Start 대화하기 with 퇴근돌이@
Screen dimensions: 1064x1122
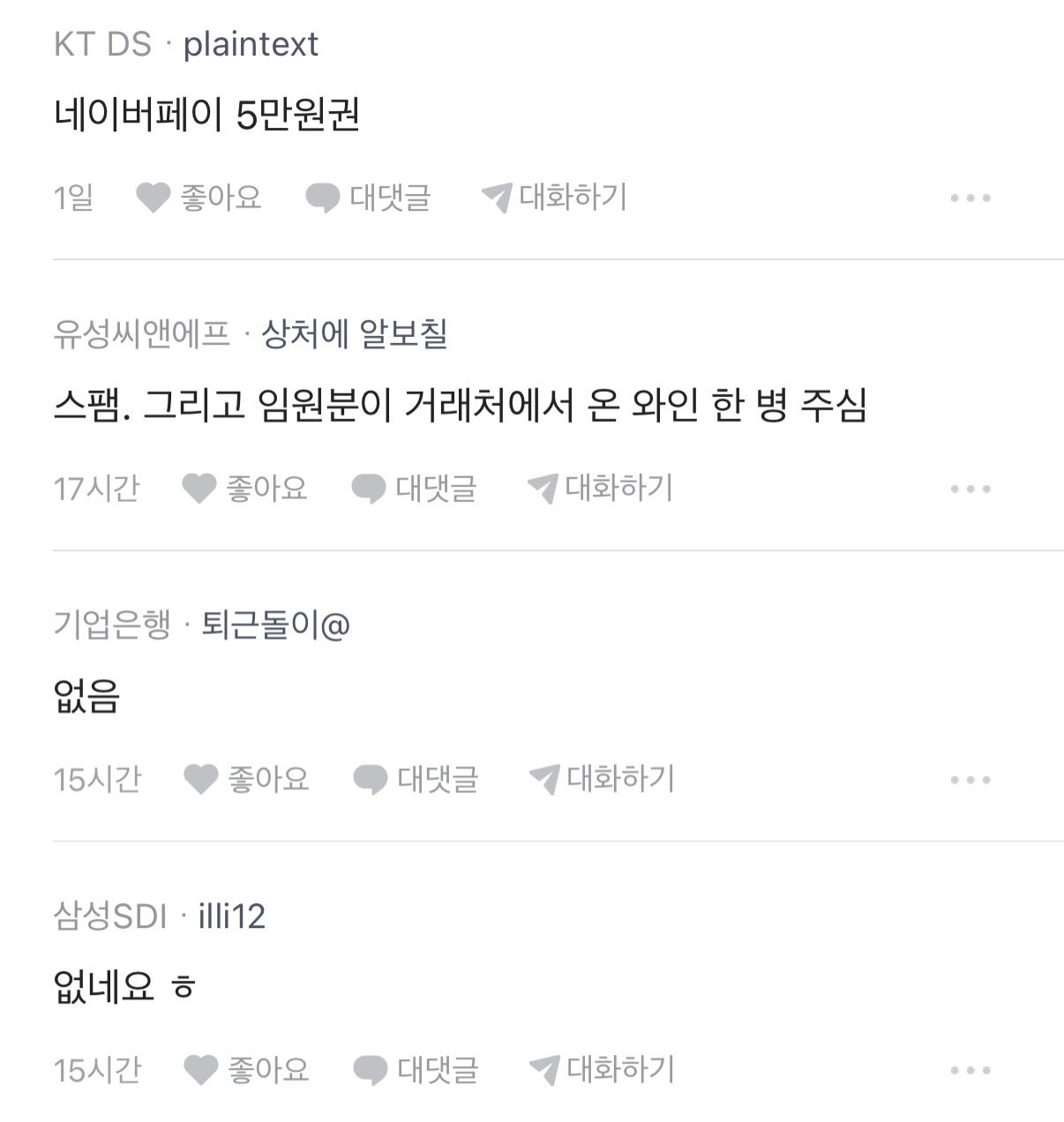pos(602,780)
